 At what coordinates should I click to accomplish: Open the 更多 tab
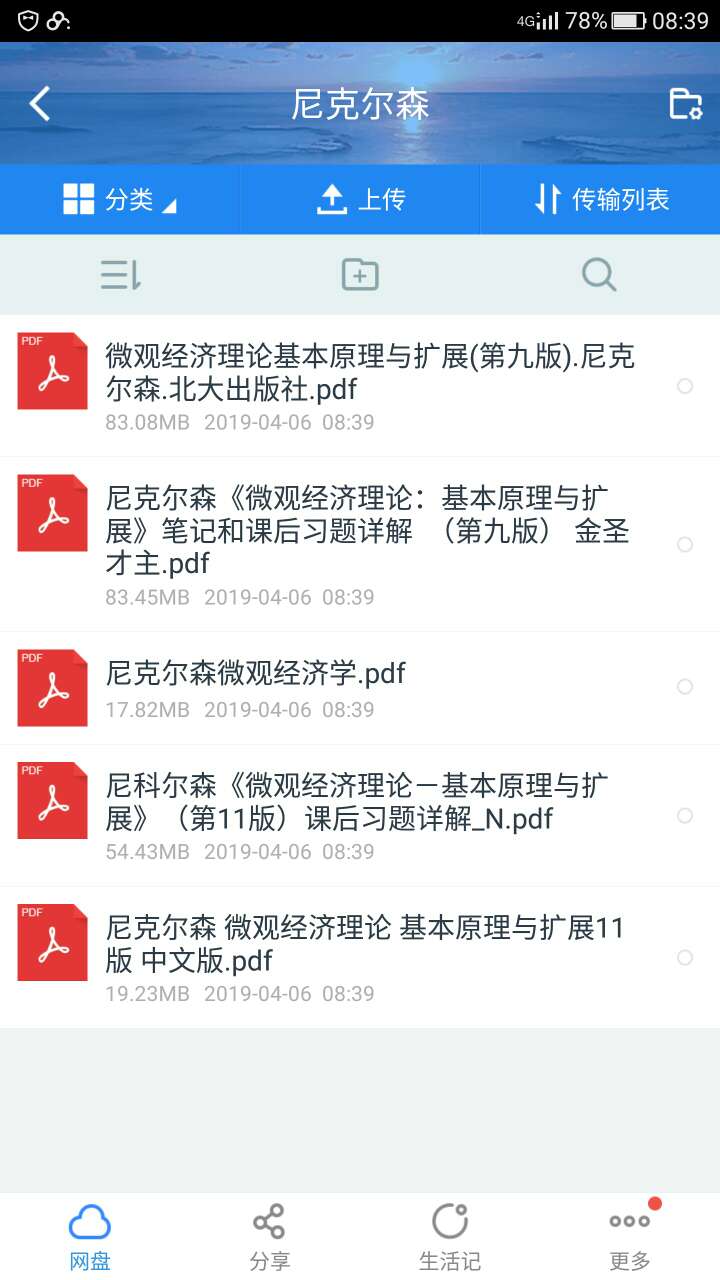630,1236
